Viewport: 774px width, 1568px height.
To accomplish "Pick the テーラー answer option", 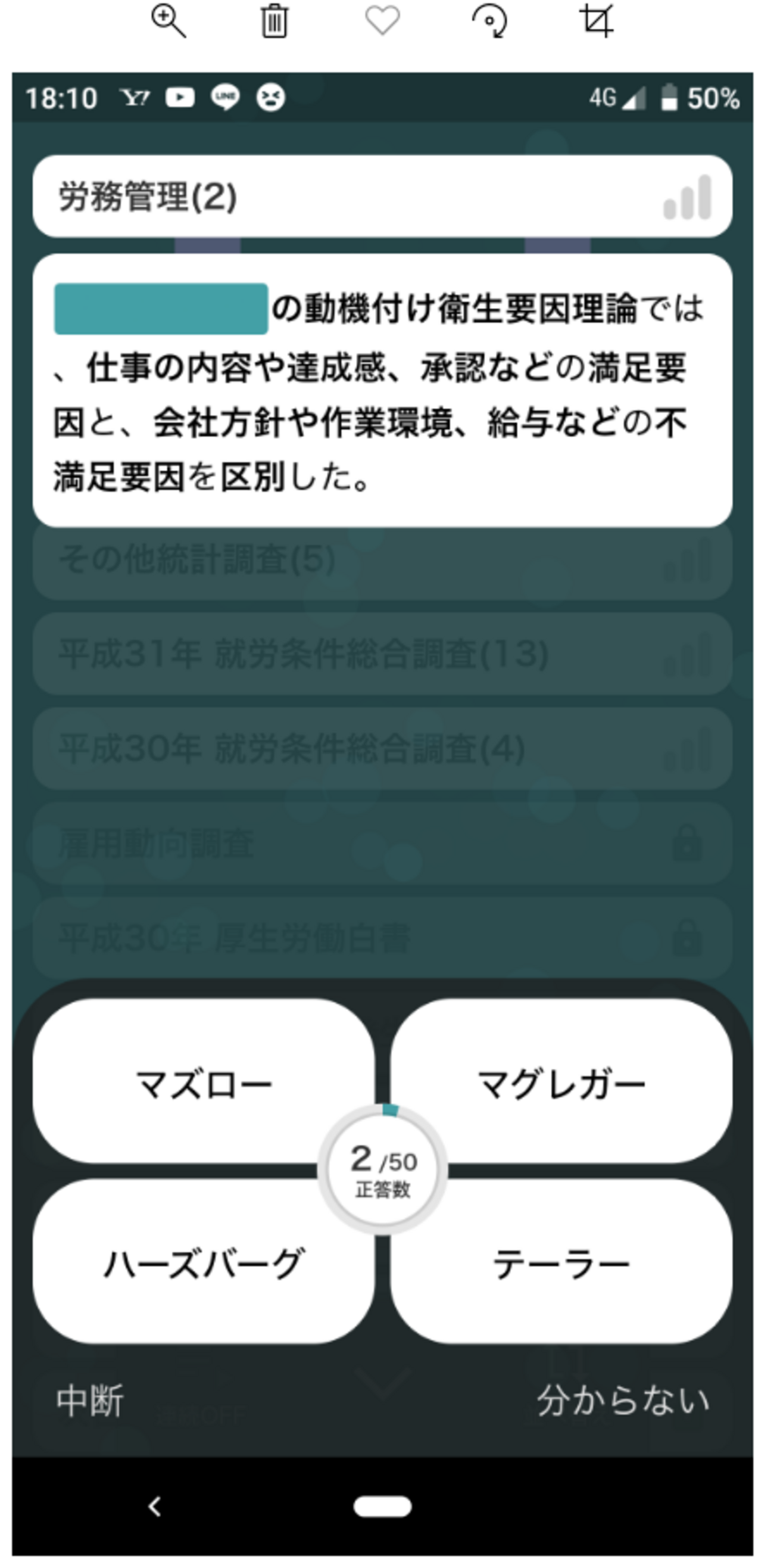I will [560, 1263].
